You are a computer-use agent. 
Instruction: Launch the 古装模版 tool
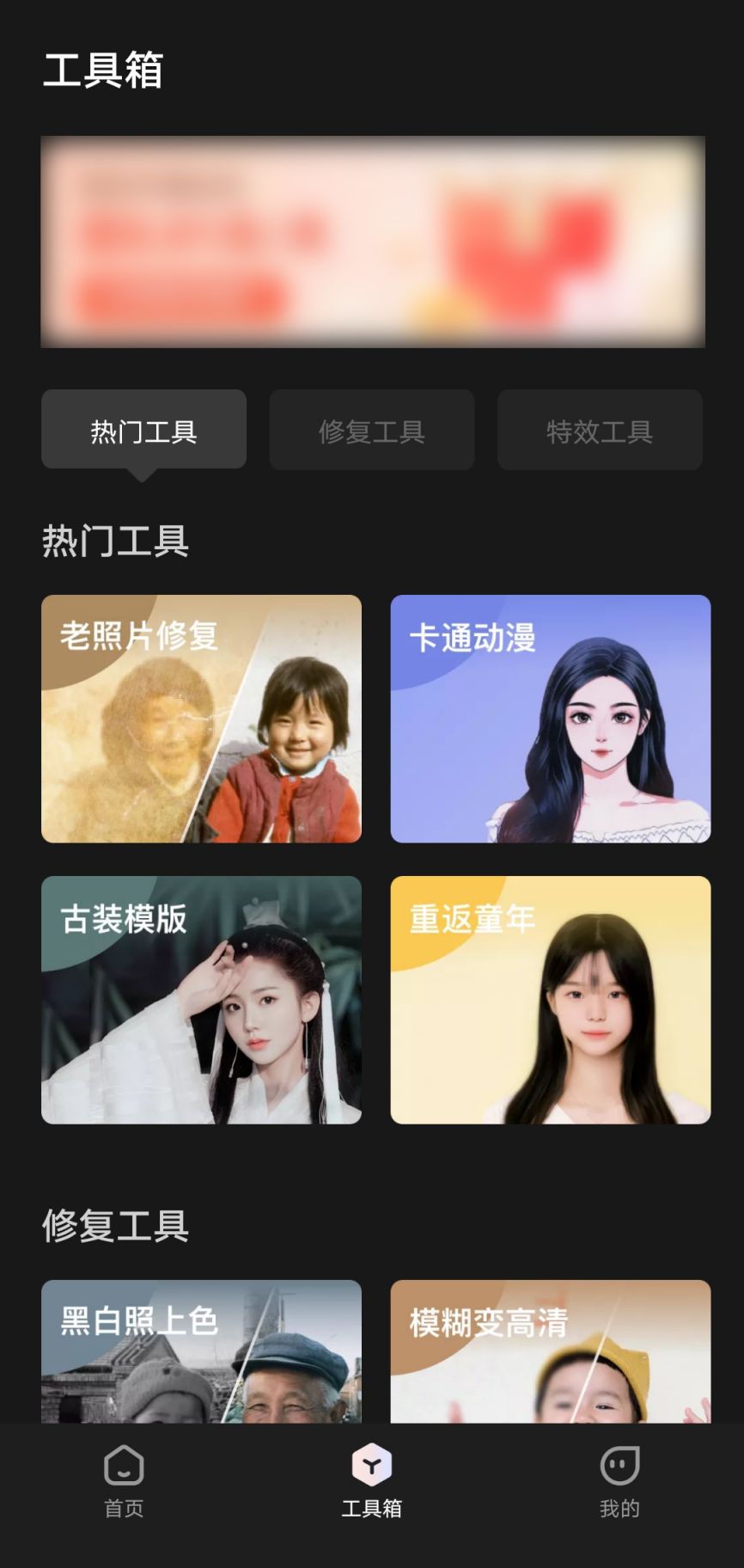click(x=201, y=1000)
